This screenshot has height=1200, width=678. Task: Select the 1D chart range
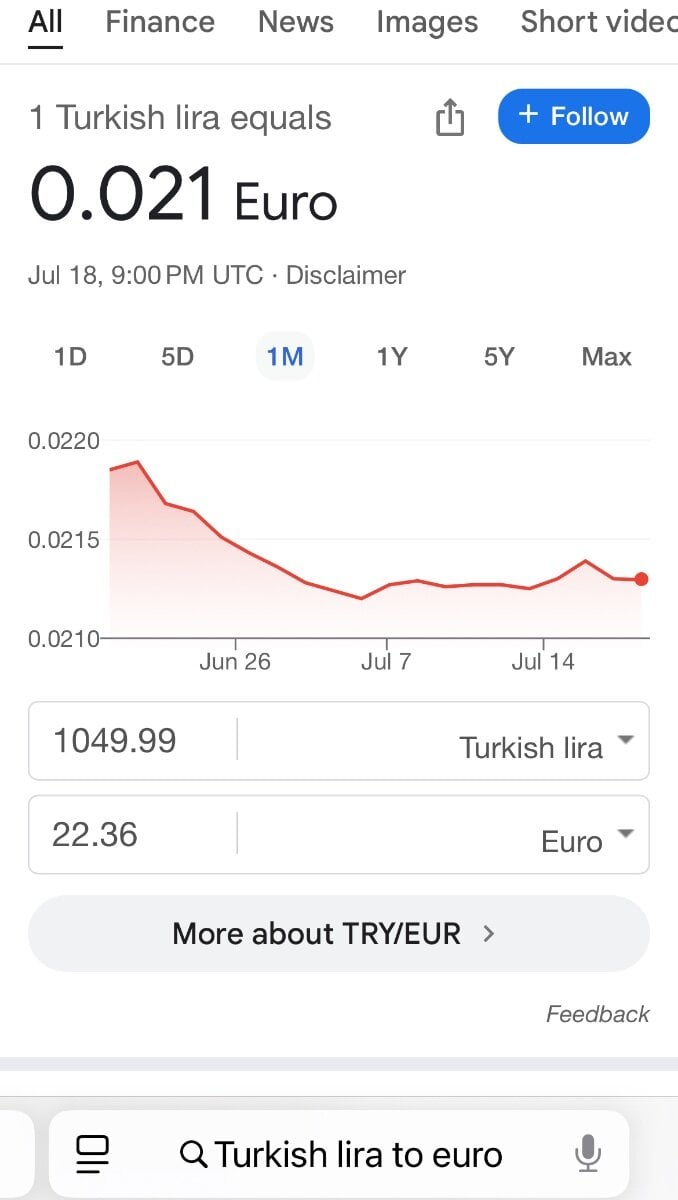70,357
